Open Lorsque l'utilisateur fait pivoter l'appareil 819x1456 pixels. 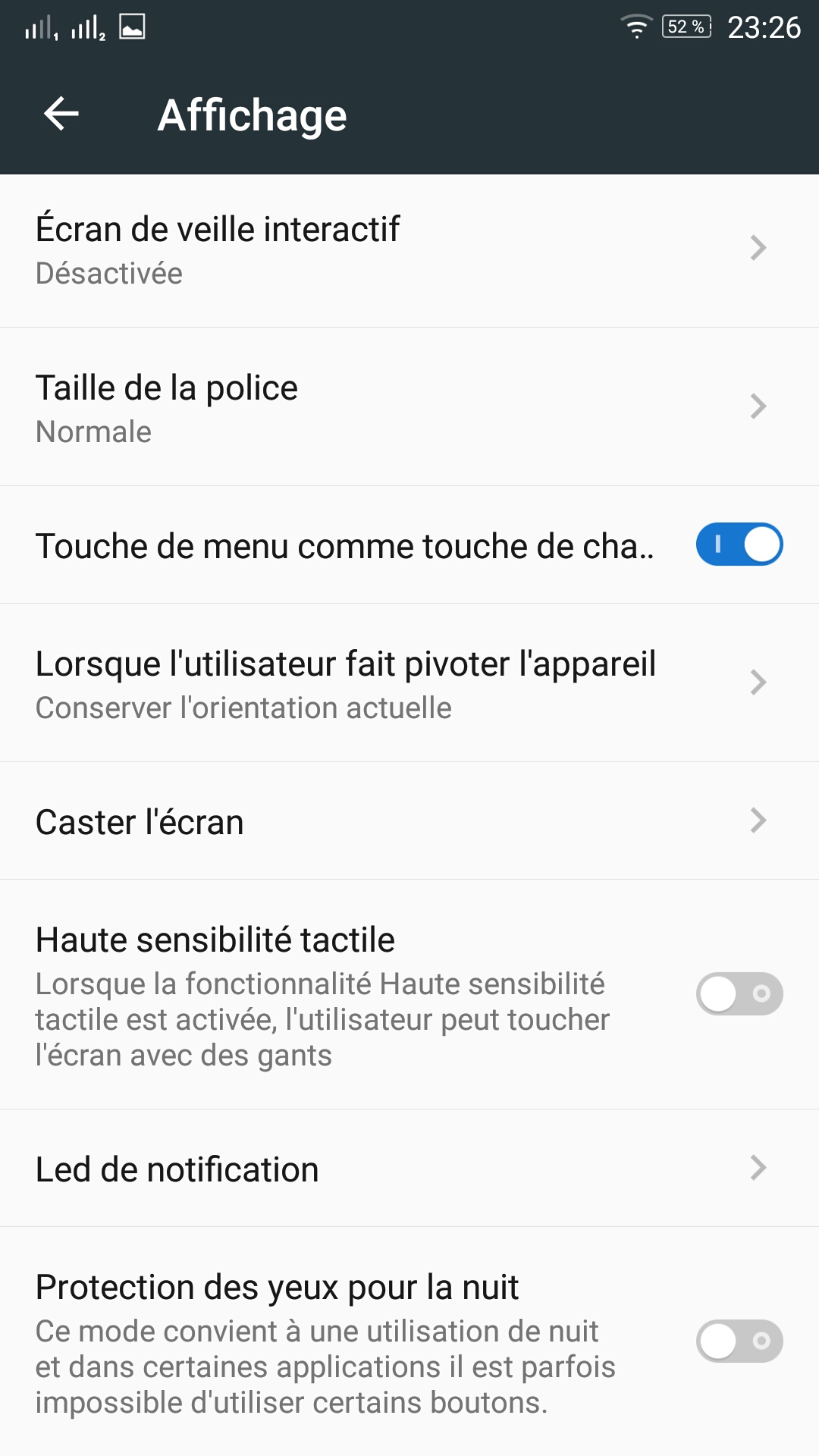(409, 683)
